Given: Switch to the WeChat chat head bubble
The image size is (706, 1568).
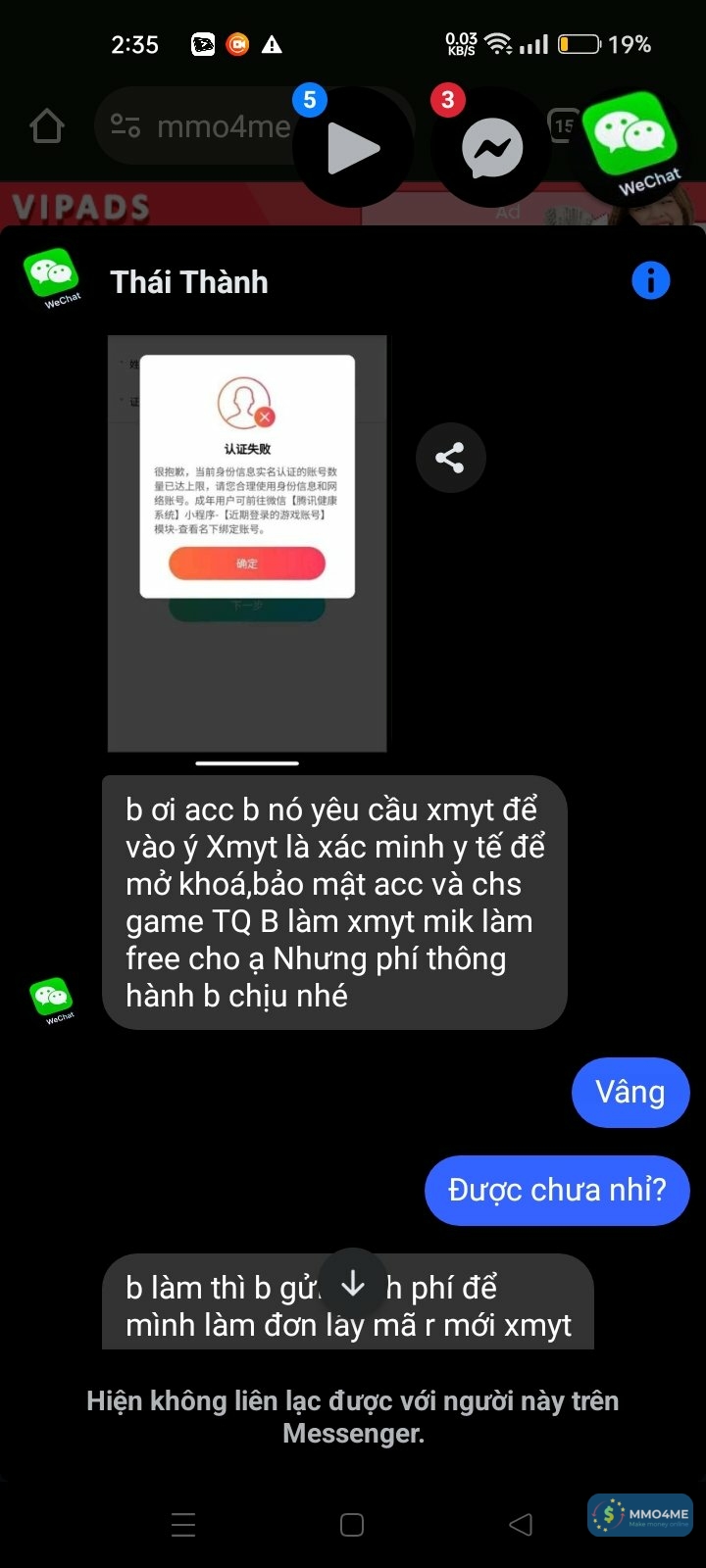Looking at the screenshot, I should [x=633, y=143].
